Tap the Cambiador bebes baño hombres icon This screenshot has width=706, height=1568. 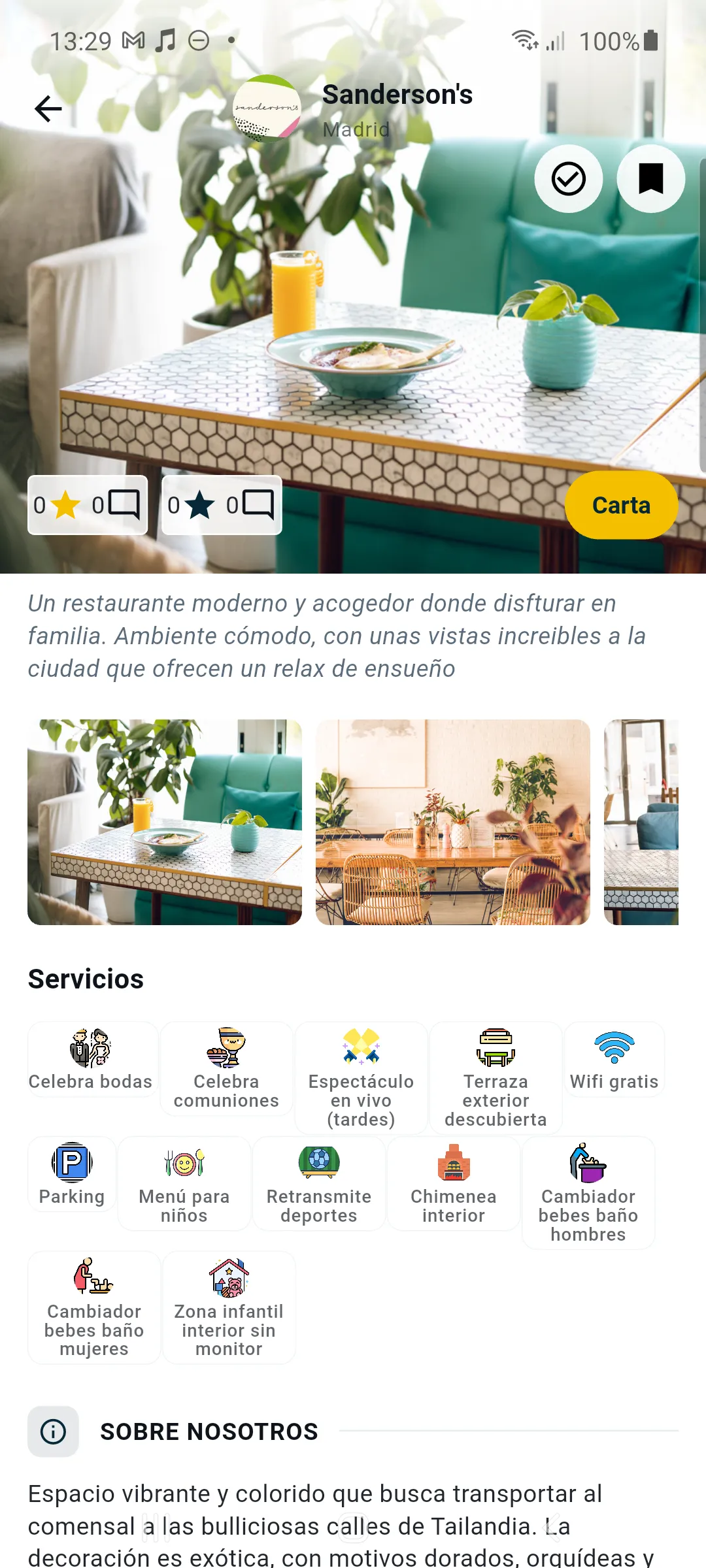tap(588, 1162)
